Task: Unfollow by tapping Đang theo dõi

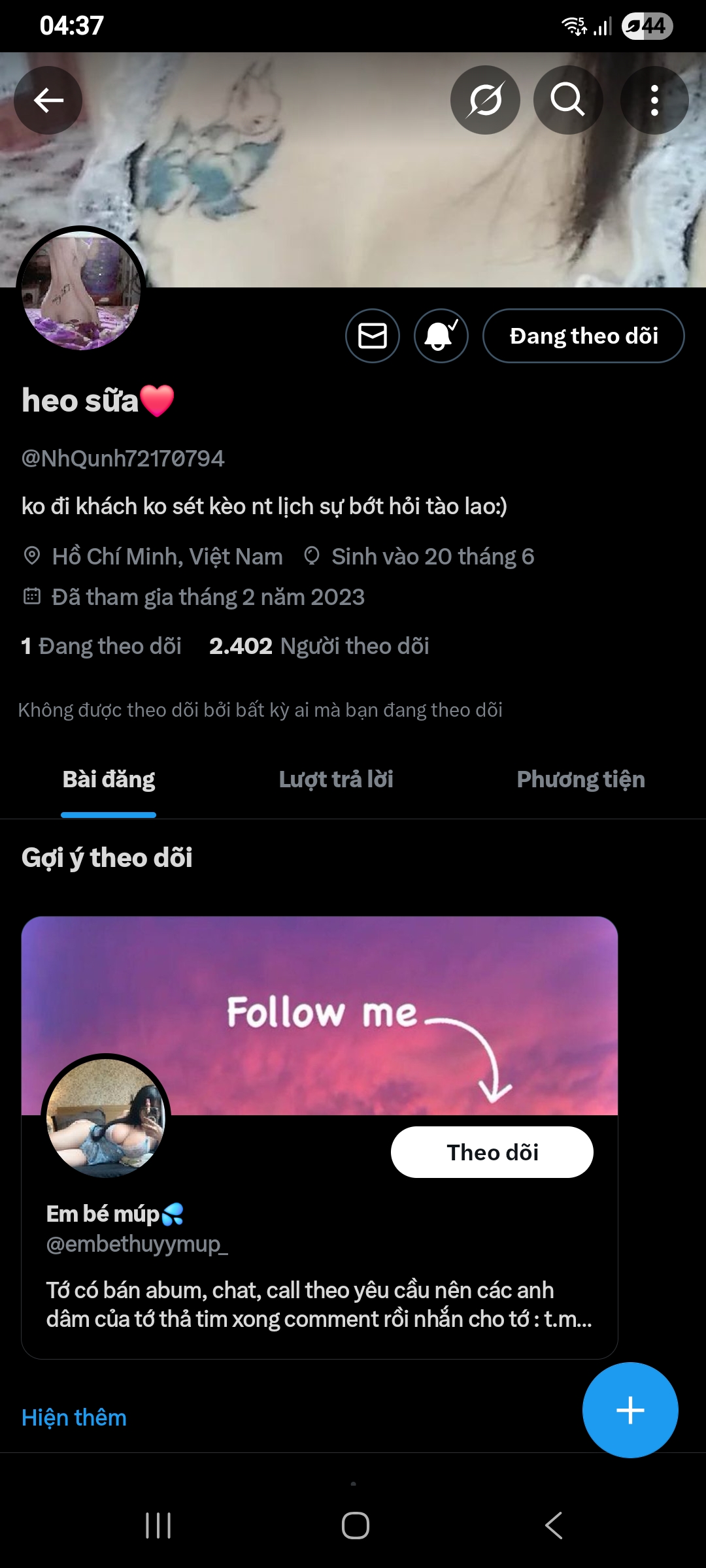Action: point(584,335)
